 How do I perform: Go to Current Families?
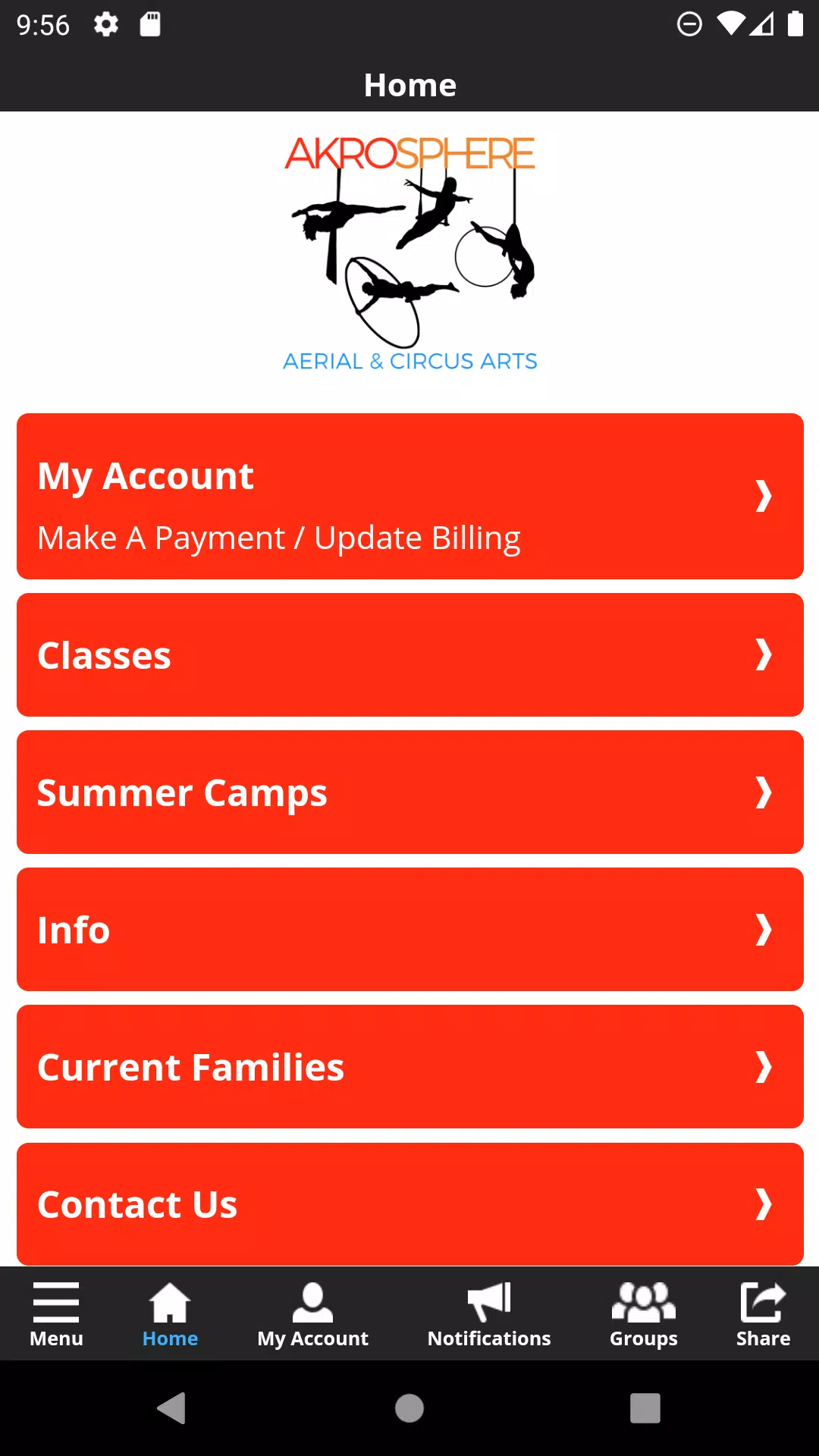[409, 1067]
